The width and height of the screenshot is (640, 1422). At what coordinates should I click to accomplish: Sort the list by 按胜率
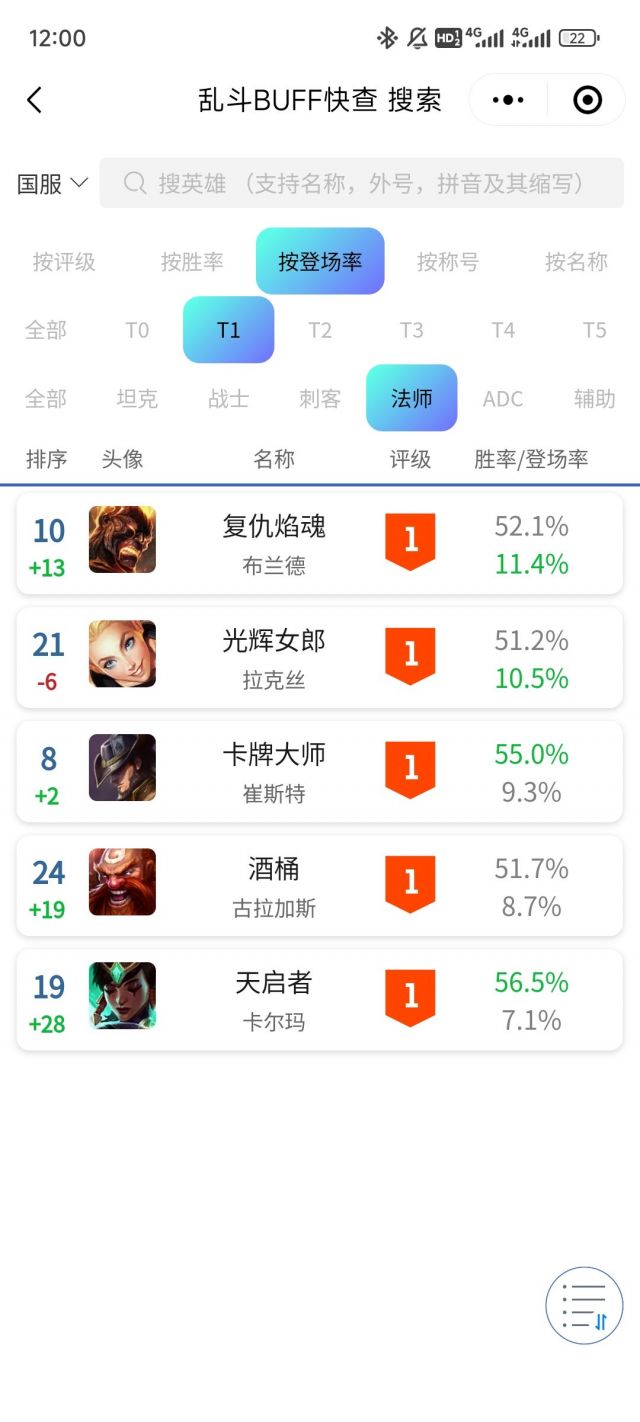192,262
